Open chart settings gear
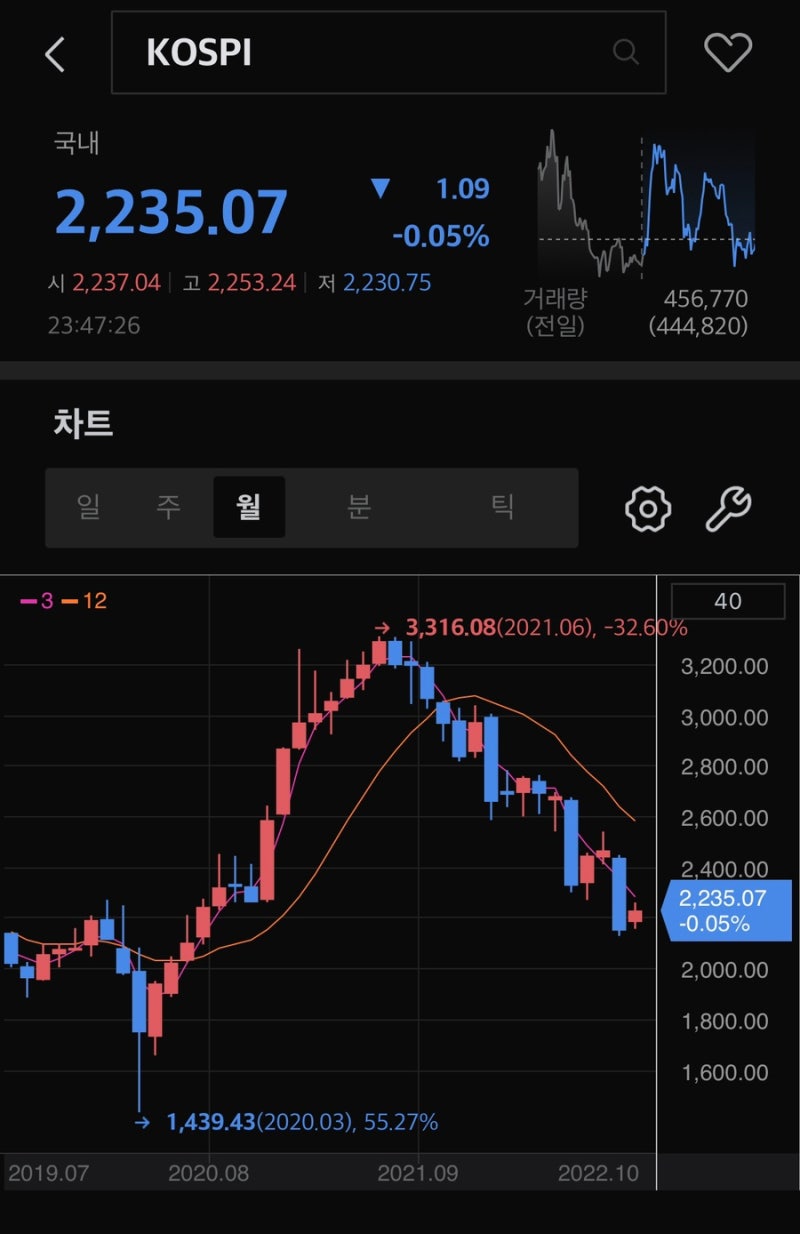 pos(648,509)
